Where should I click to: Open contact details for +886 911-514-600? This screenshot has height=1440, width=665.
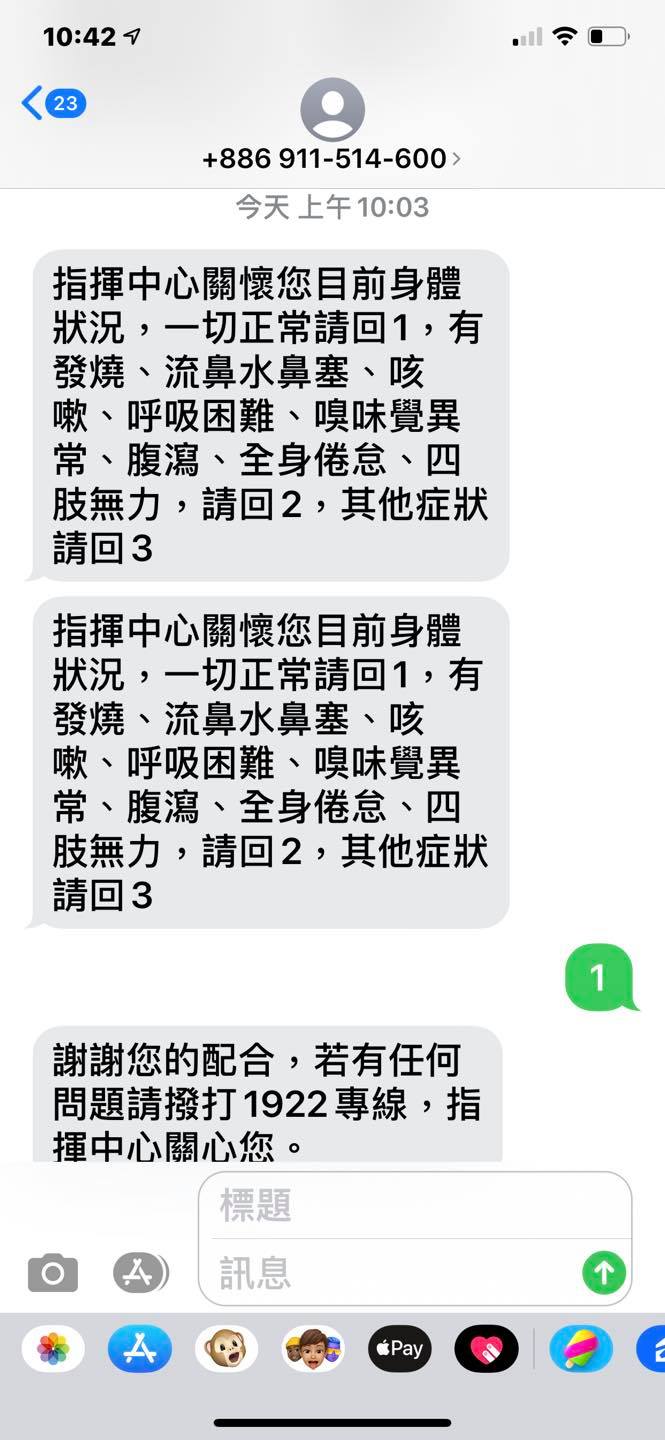332,158
